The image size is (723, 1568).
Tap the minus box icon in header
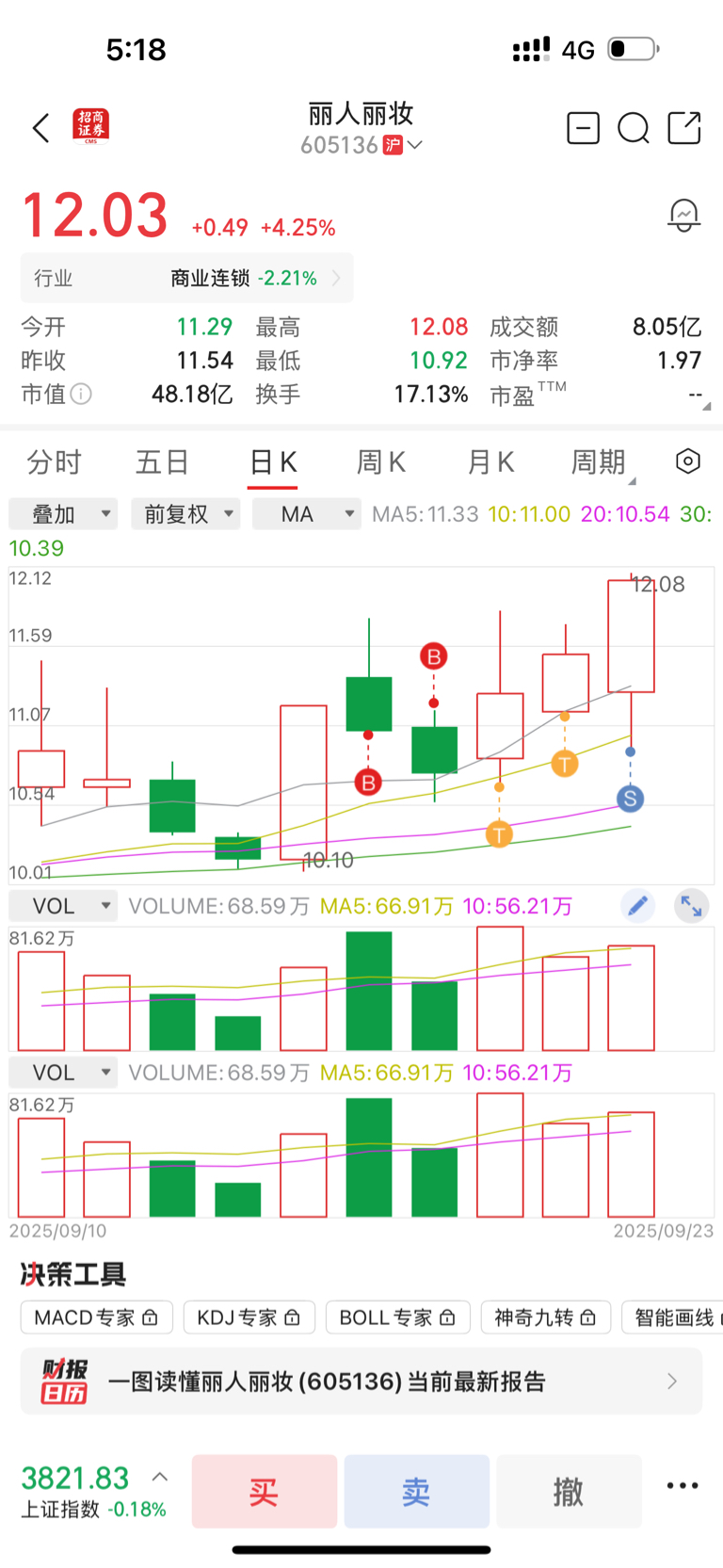583,128
